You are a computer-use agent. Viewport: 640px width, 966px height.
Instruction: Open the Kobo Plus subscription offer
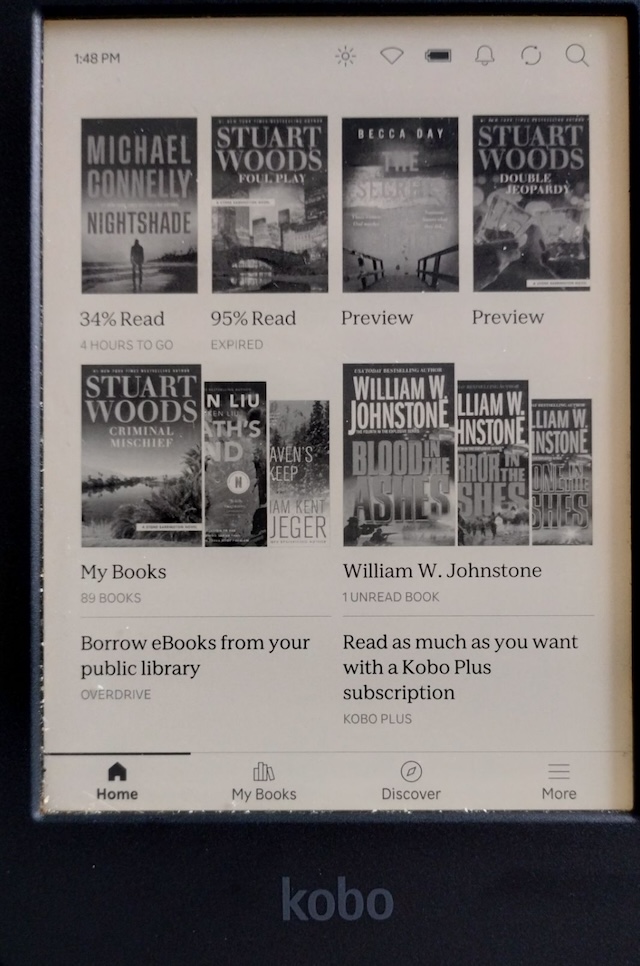[460, 678]
